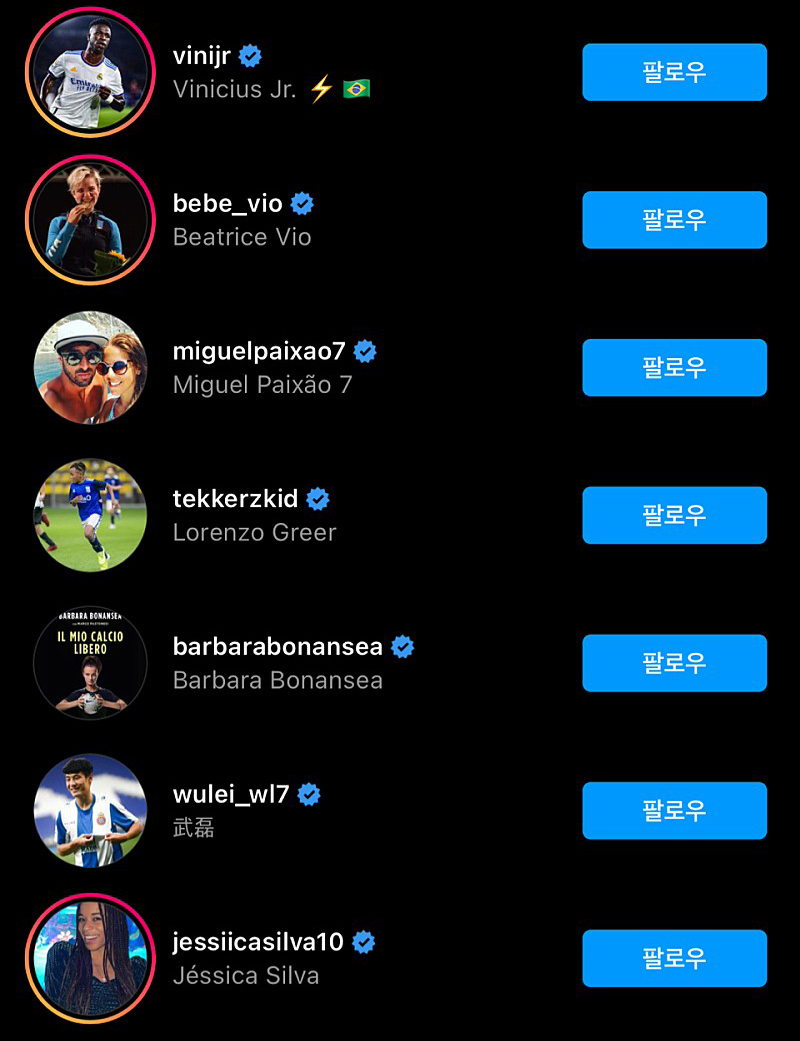800x1041 pixels.
Task: Follow the vinijr account
Action: tap(674, 72)
